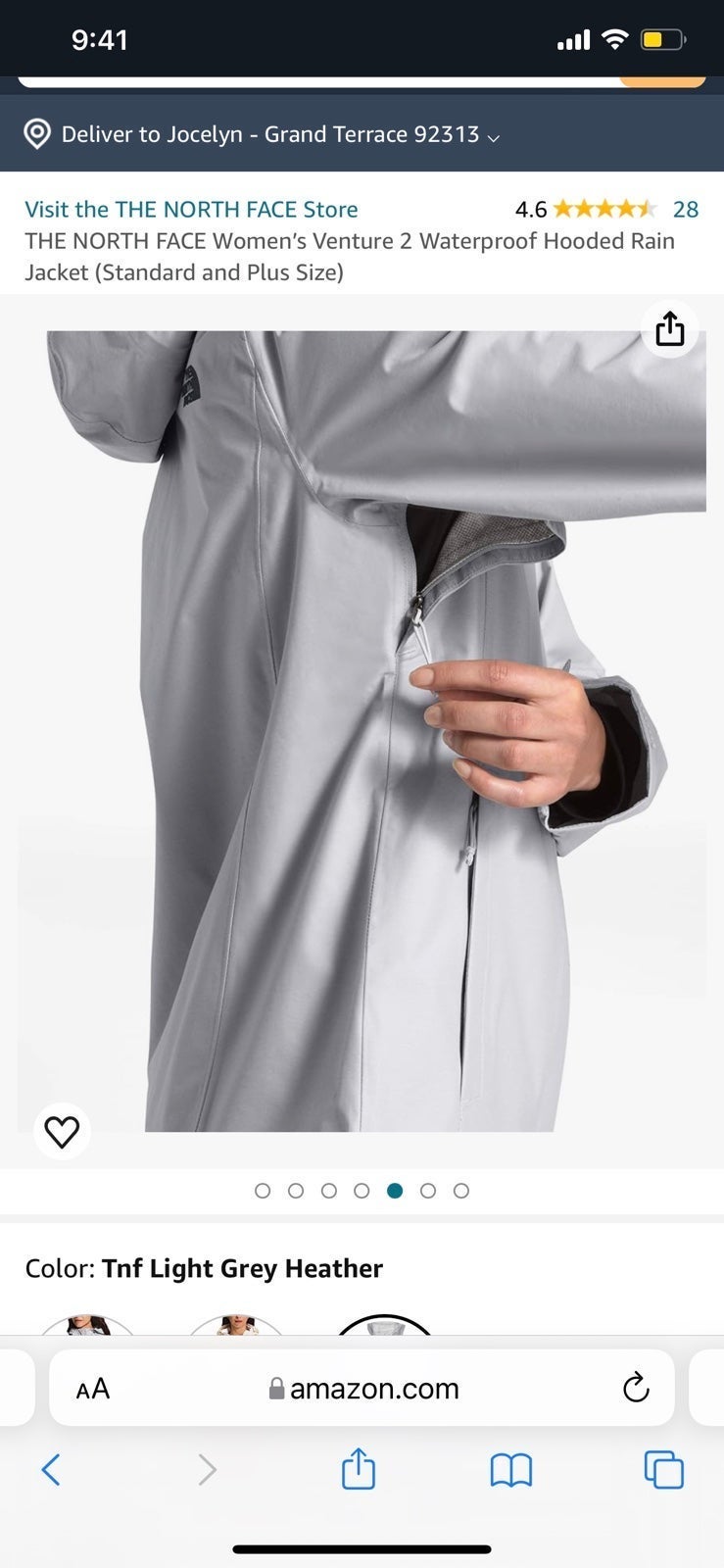Viewport: 724px width, 1568px height.
Task: Go back to the previous page in Safari
Action: click(51, 1469)
